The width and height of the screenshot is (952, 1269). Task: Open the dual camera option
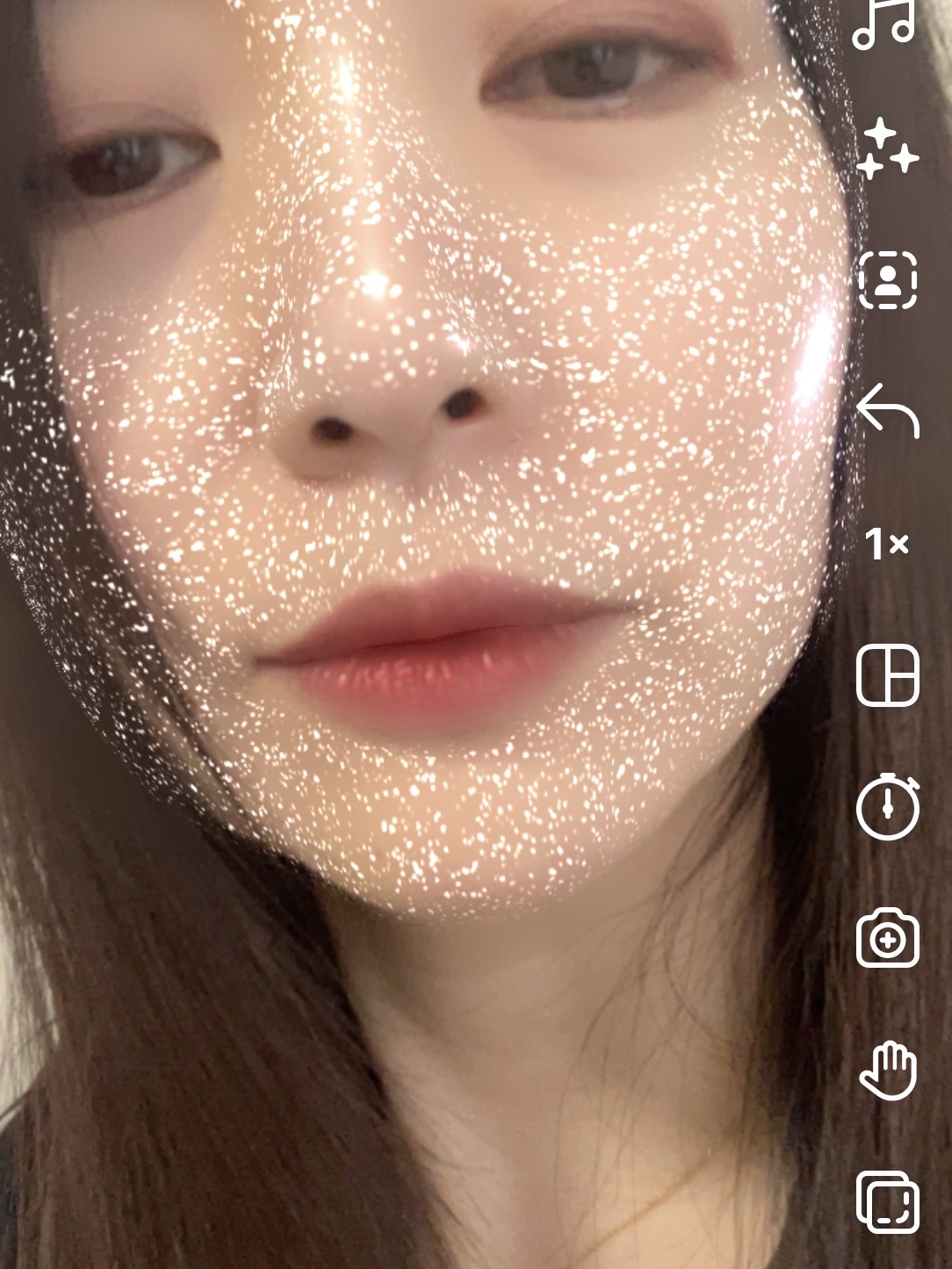click(x=888, y=939)
